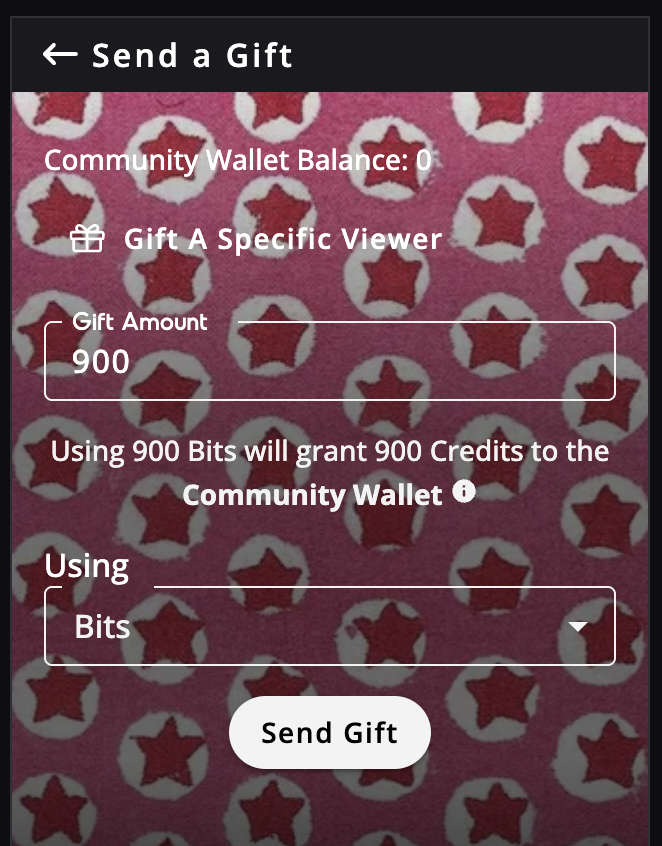Viewport: 662px width, 846px height.
Task: Choose Gift A Specific Viewer
Action: [x=256, y=239]
